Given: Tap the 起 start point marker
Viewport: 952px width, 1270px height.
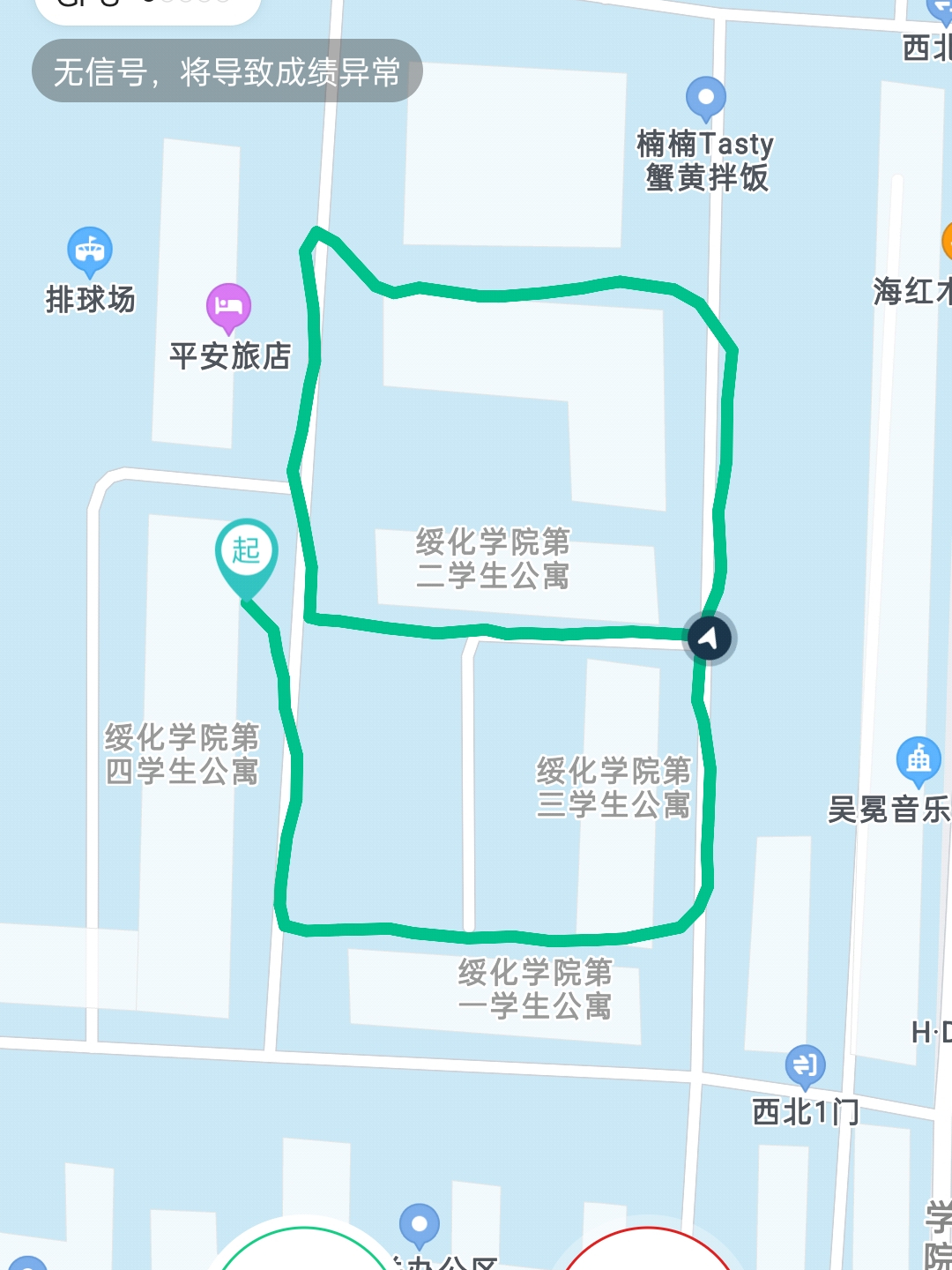Looking at the screenshot, I should 247,553.
